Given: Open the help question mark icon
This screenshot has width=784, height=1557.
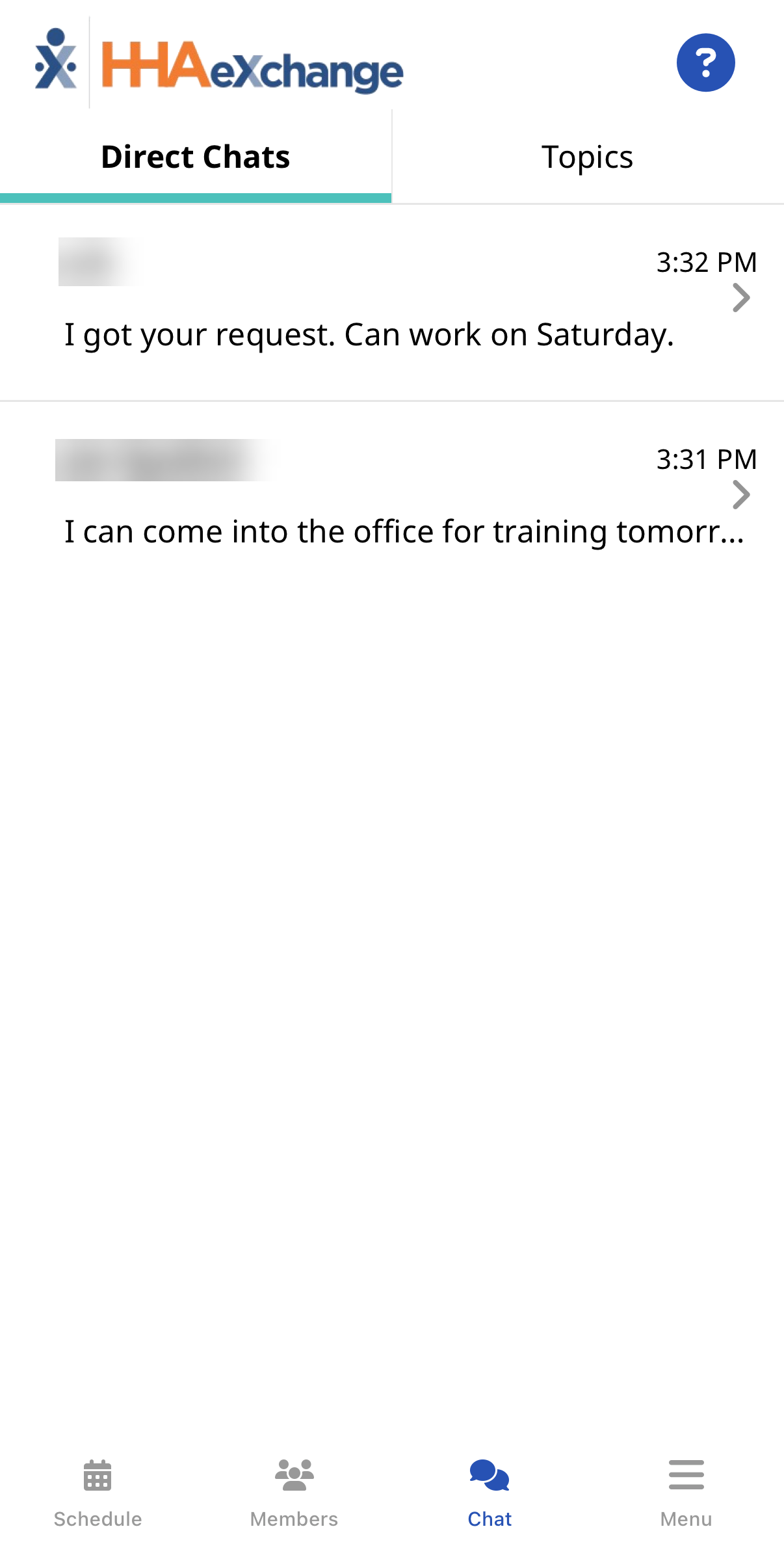Looking at the screenshot, I should click(x=705, y=62).
